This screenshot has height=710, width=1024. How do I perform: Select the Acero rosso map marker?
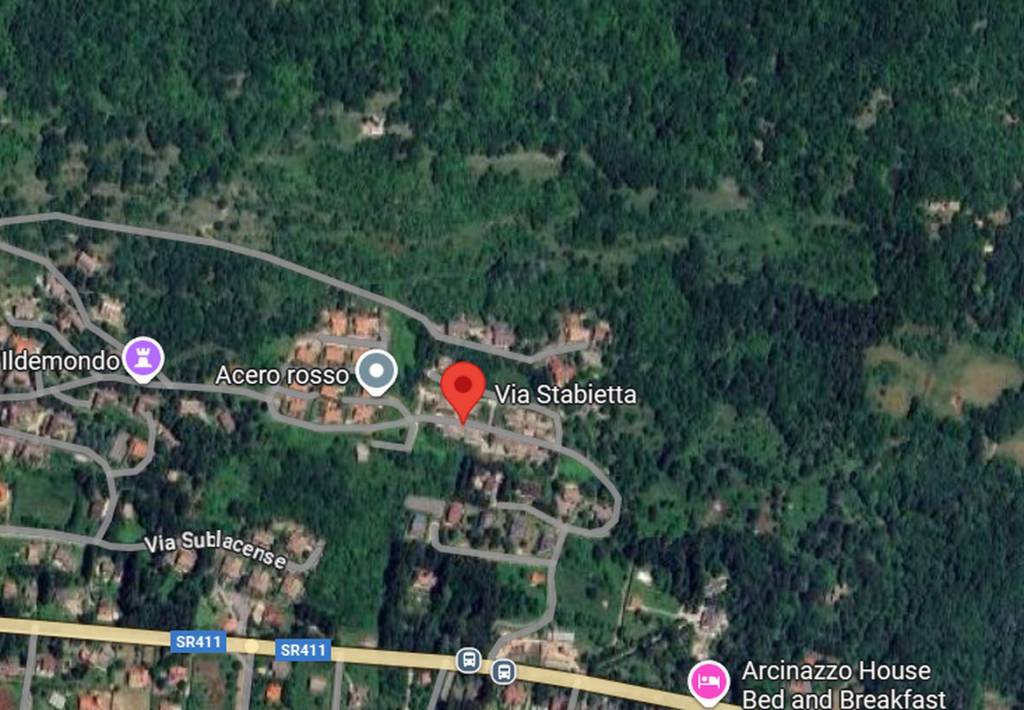(377, 372)
